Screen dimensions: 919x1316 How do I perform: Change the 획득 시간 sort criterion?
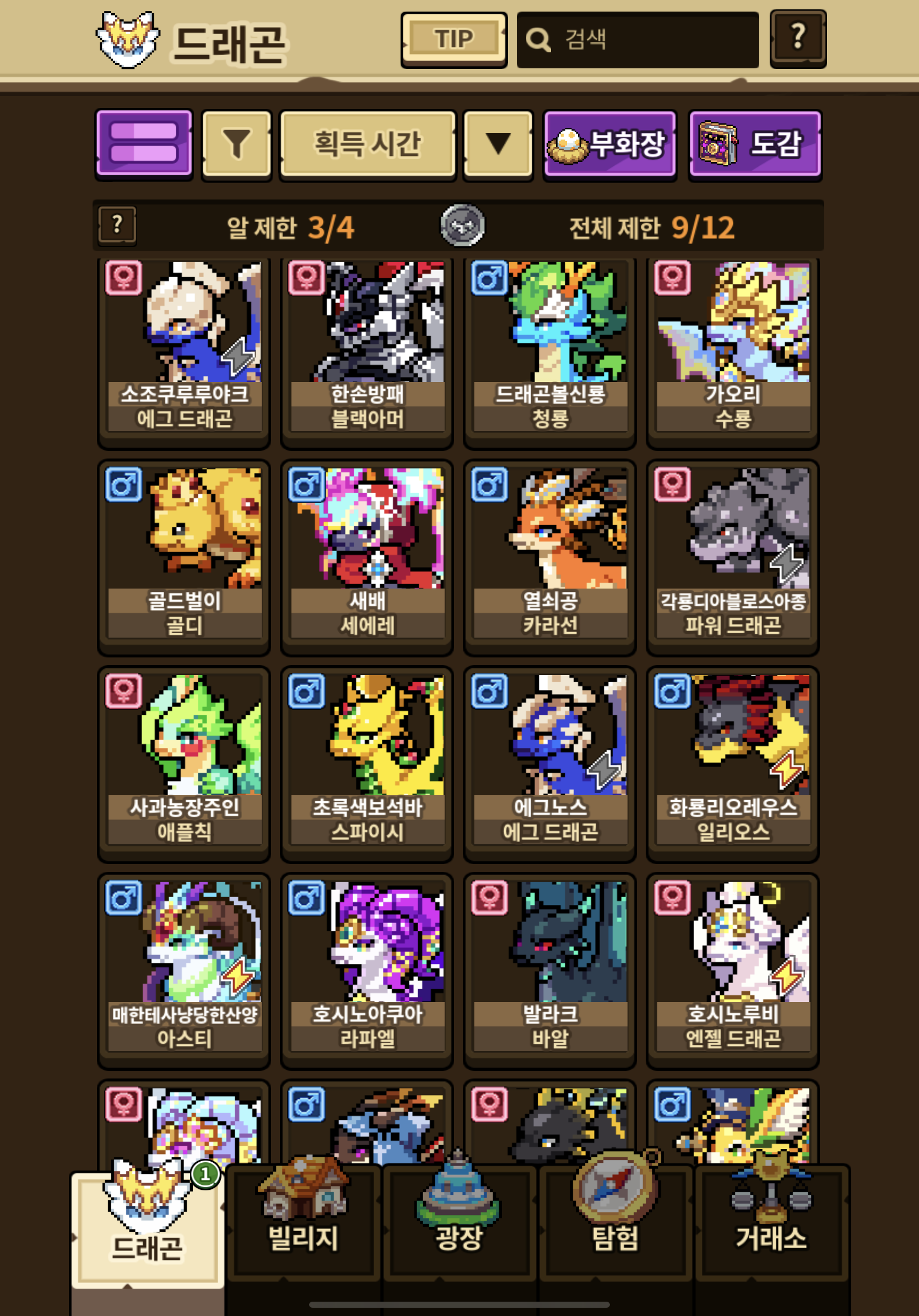[368, 144]
